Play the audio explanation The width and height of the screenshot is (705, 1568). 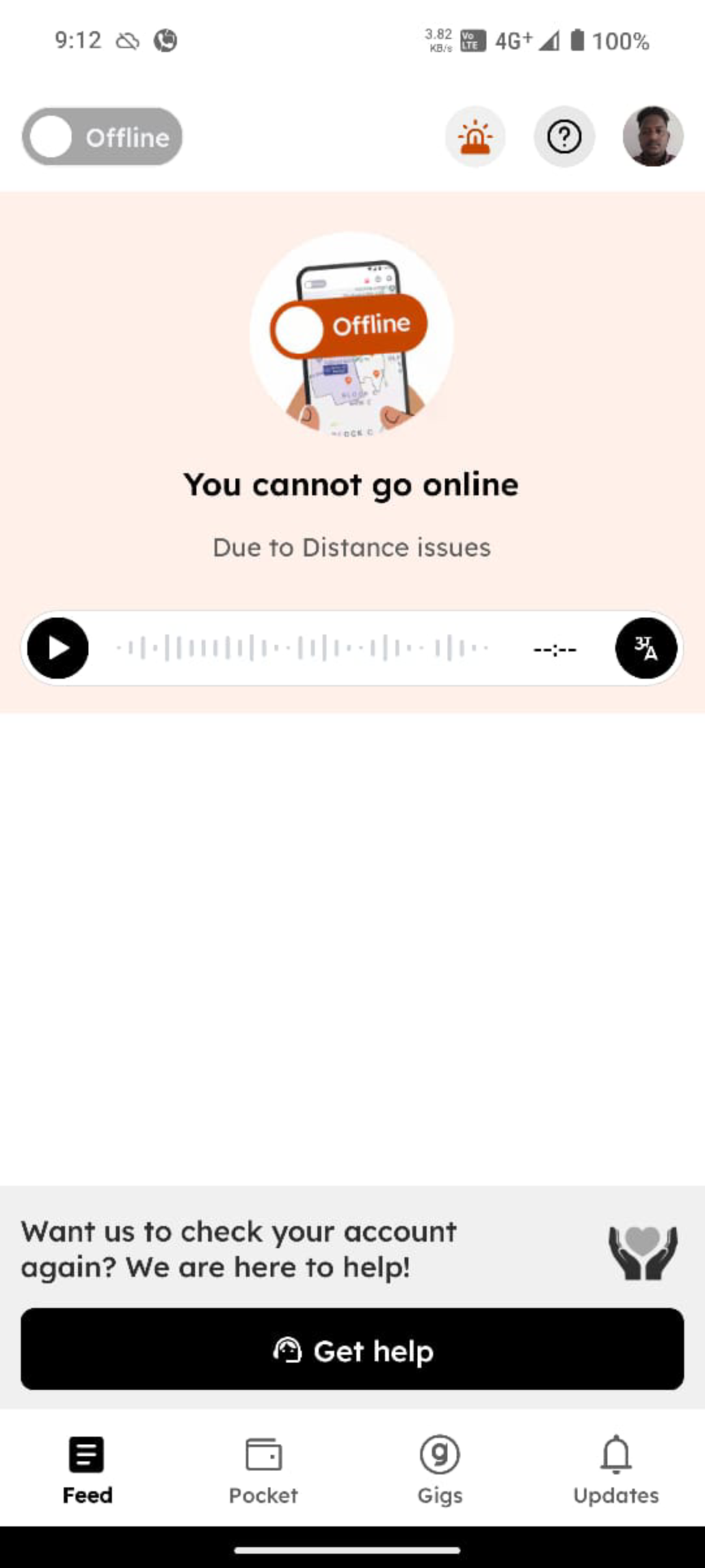58,648
